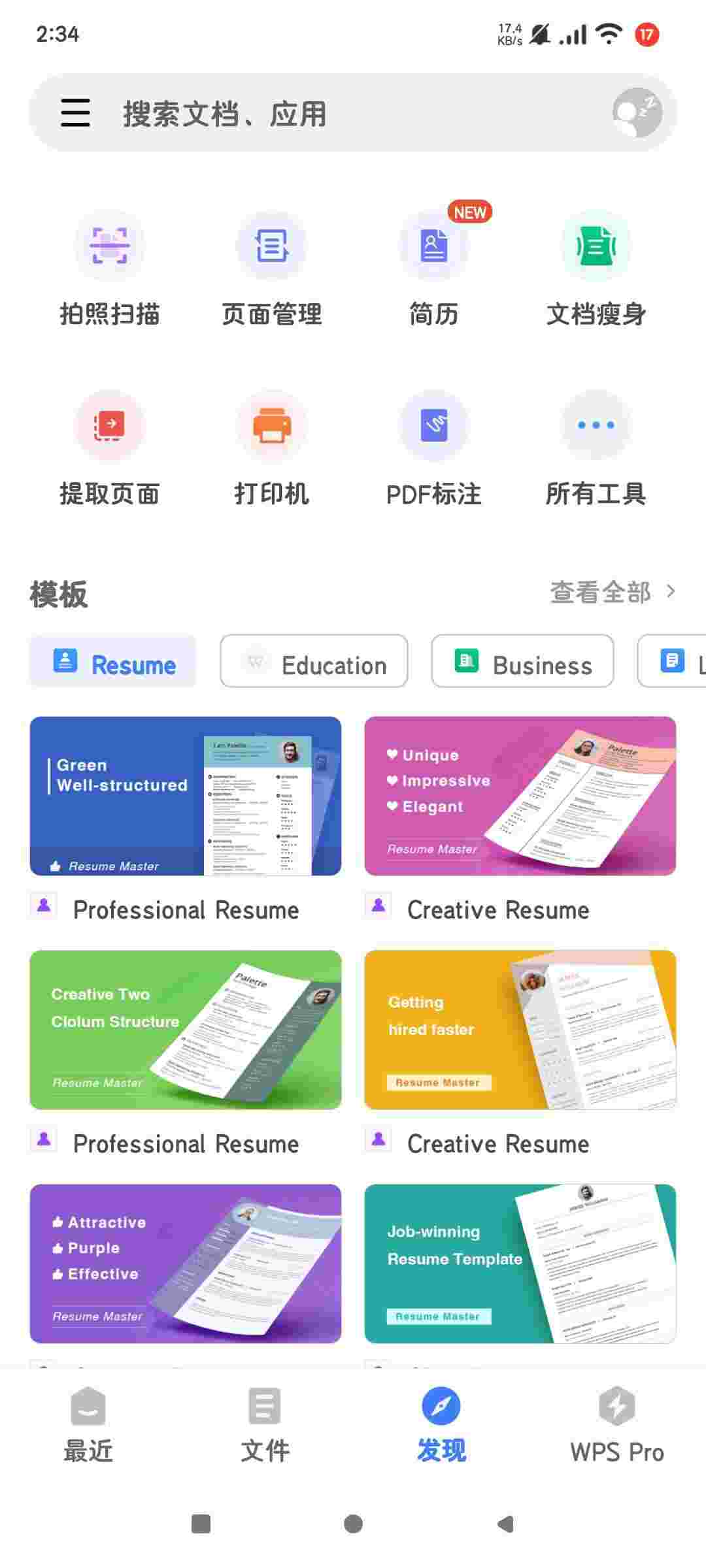Viewport: 706px width, 1568px height.
Task: Open the hamburger drawer menu
Action: point(75,113)
